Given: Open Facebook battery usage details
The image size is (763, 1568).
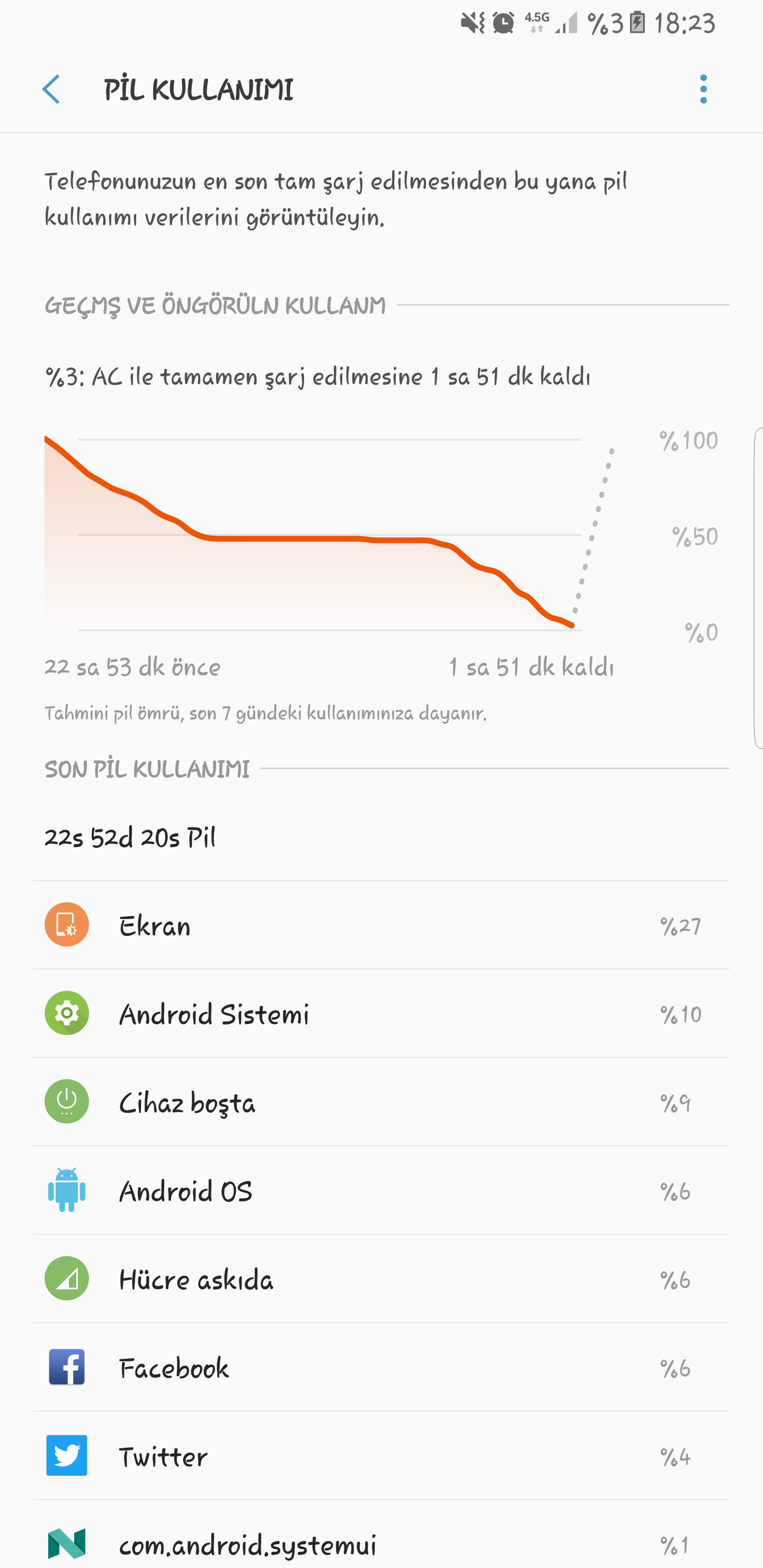Looking at the screenshot, I should pyautogui.click(x=381, y=1368).
